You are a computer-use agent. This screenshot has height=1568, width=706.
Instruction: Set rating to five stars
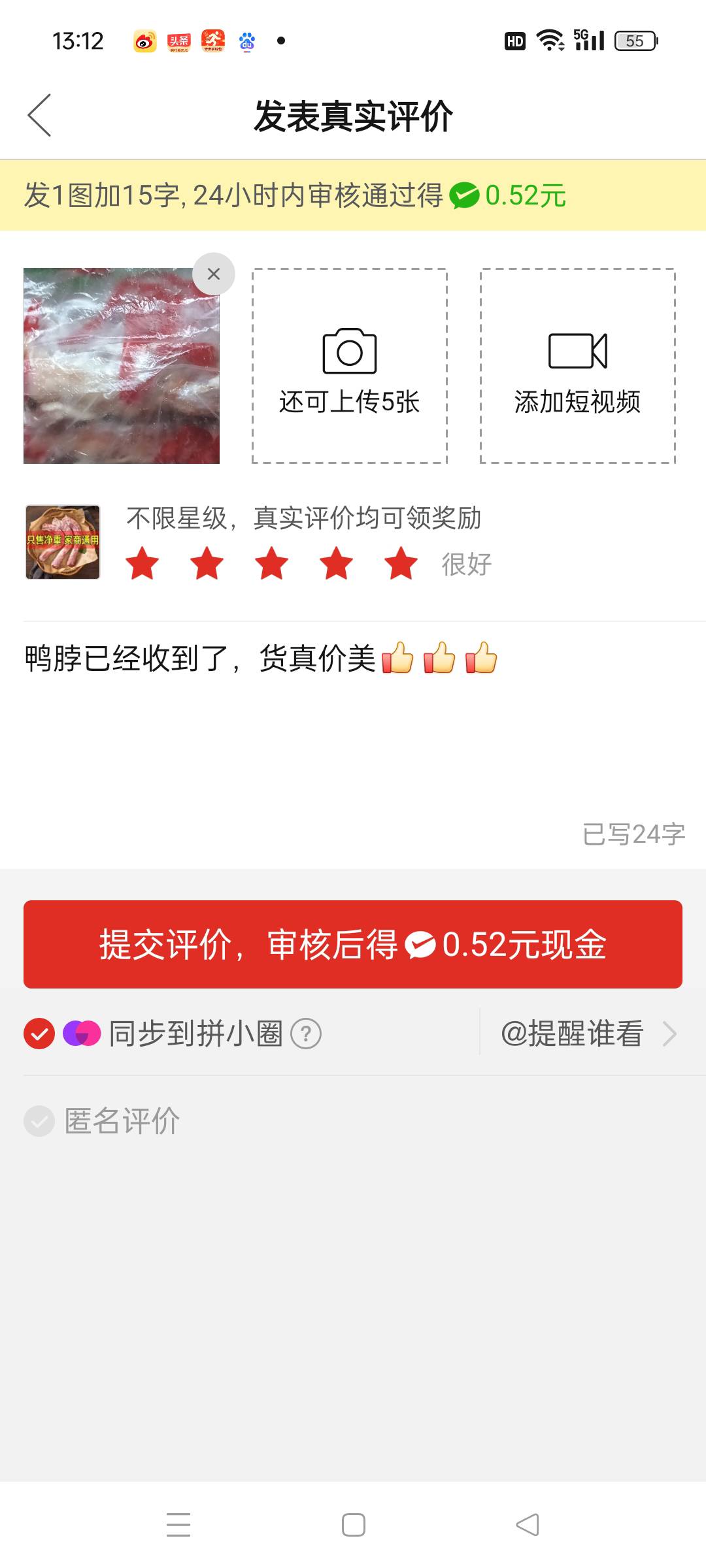tap(401, 563)
